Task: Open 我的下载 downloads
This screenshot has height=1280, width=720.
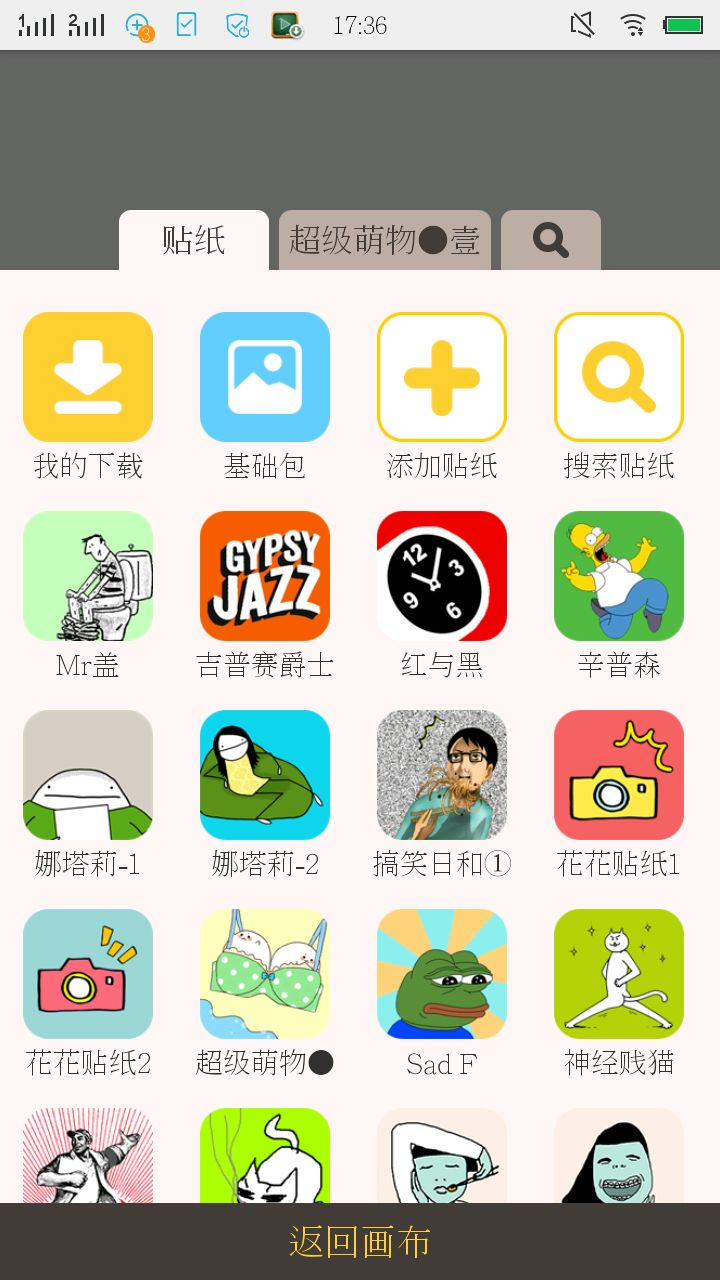Action: tap(88, 377)
